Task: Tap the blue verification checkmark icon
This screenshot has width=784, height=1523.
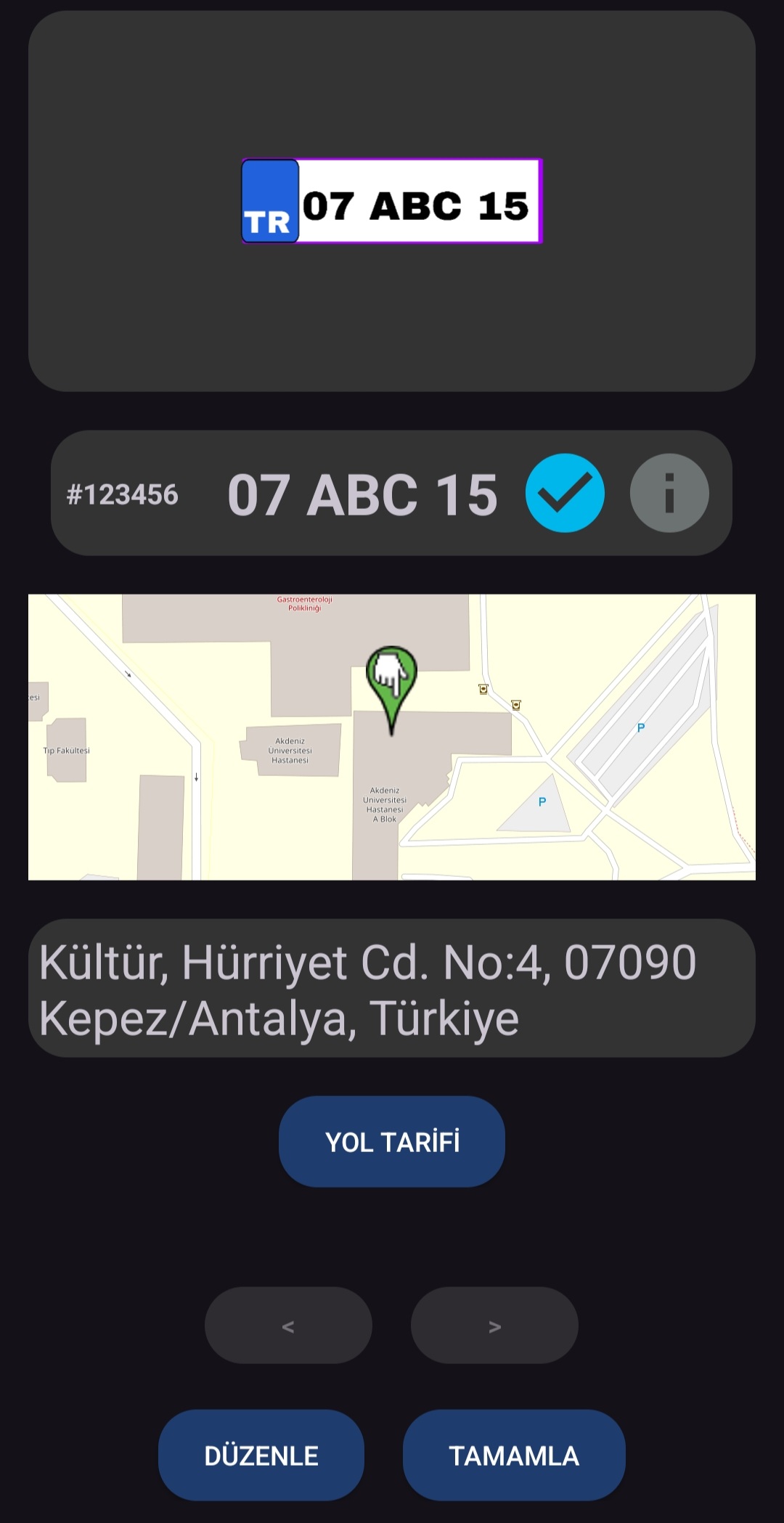Action: pyautogui.click(x=565, y=492)
